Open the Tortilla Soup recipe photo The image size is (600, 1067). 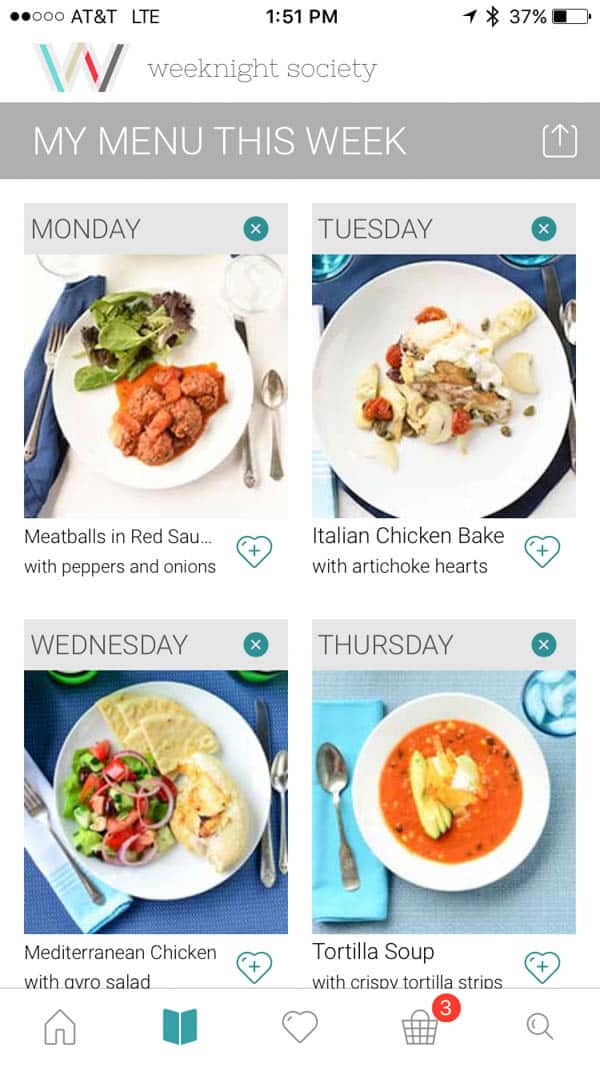click(x=444, y=802)
